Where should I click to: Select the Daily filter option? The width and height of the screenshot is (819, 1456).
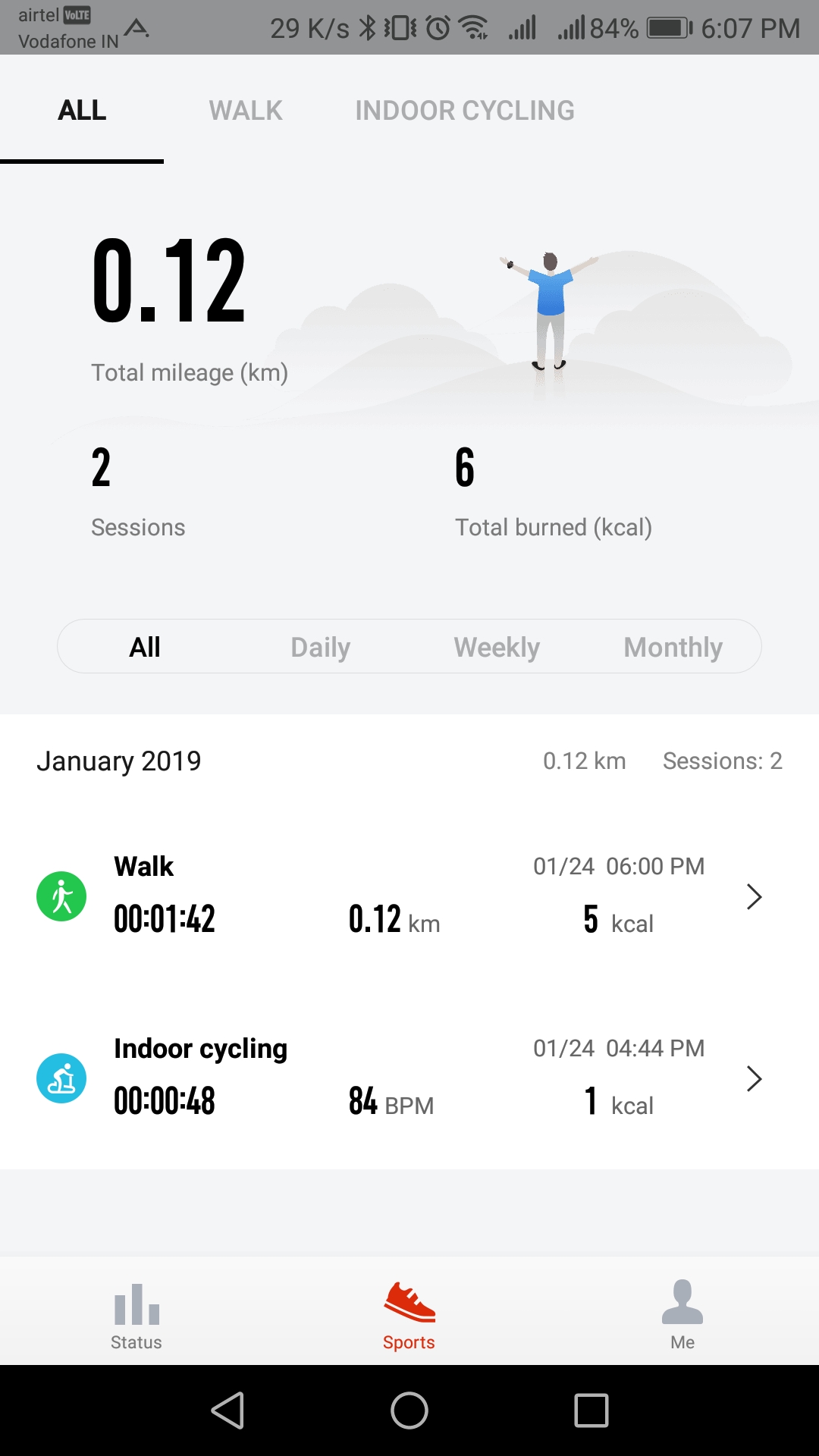(320, 647)
